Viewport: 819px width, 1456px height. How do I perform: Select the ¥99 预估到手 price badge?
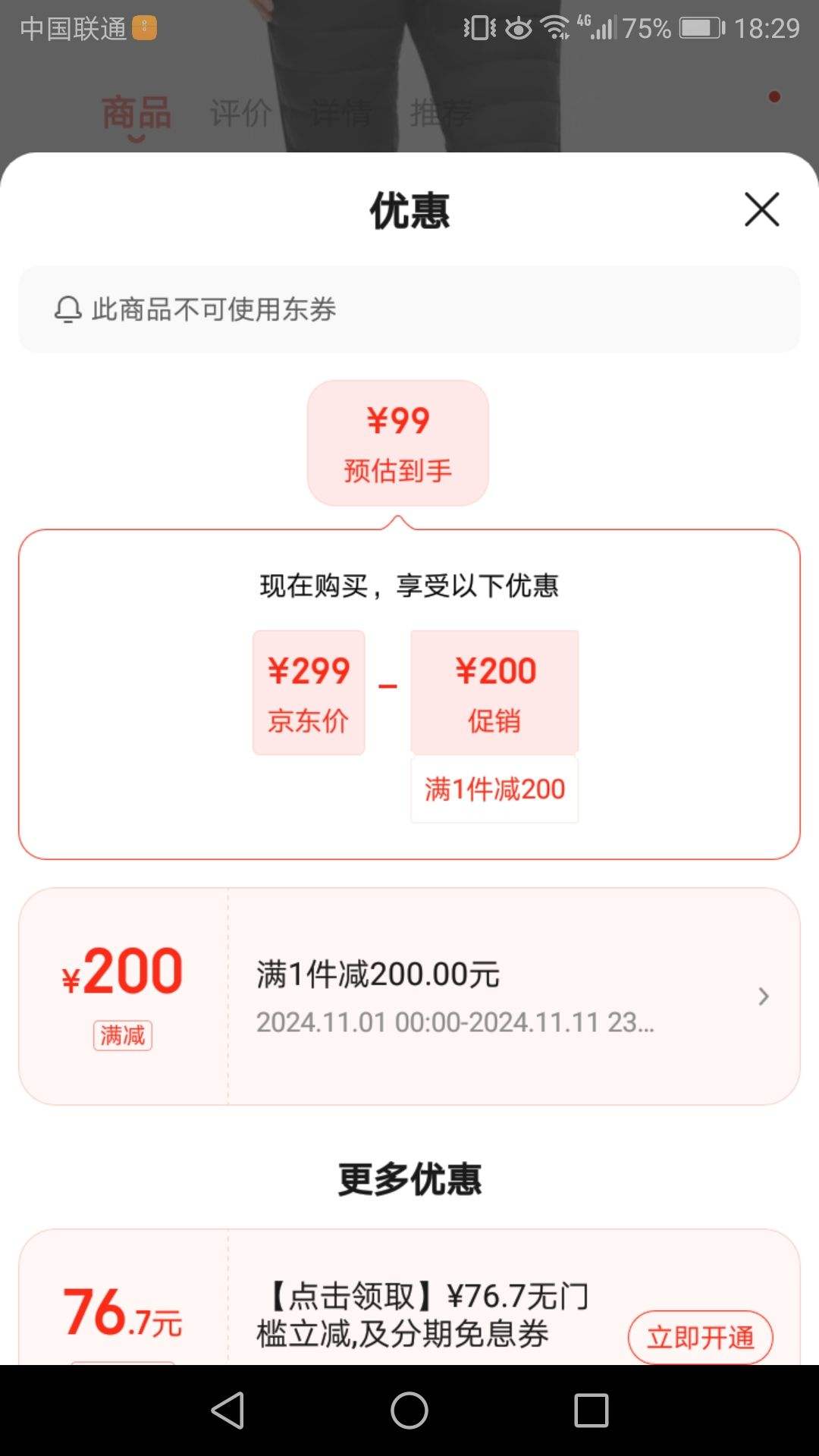[x=397, y=441]
